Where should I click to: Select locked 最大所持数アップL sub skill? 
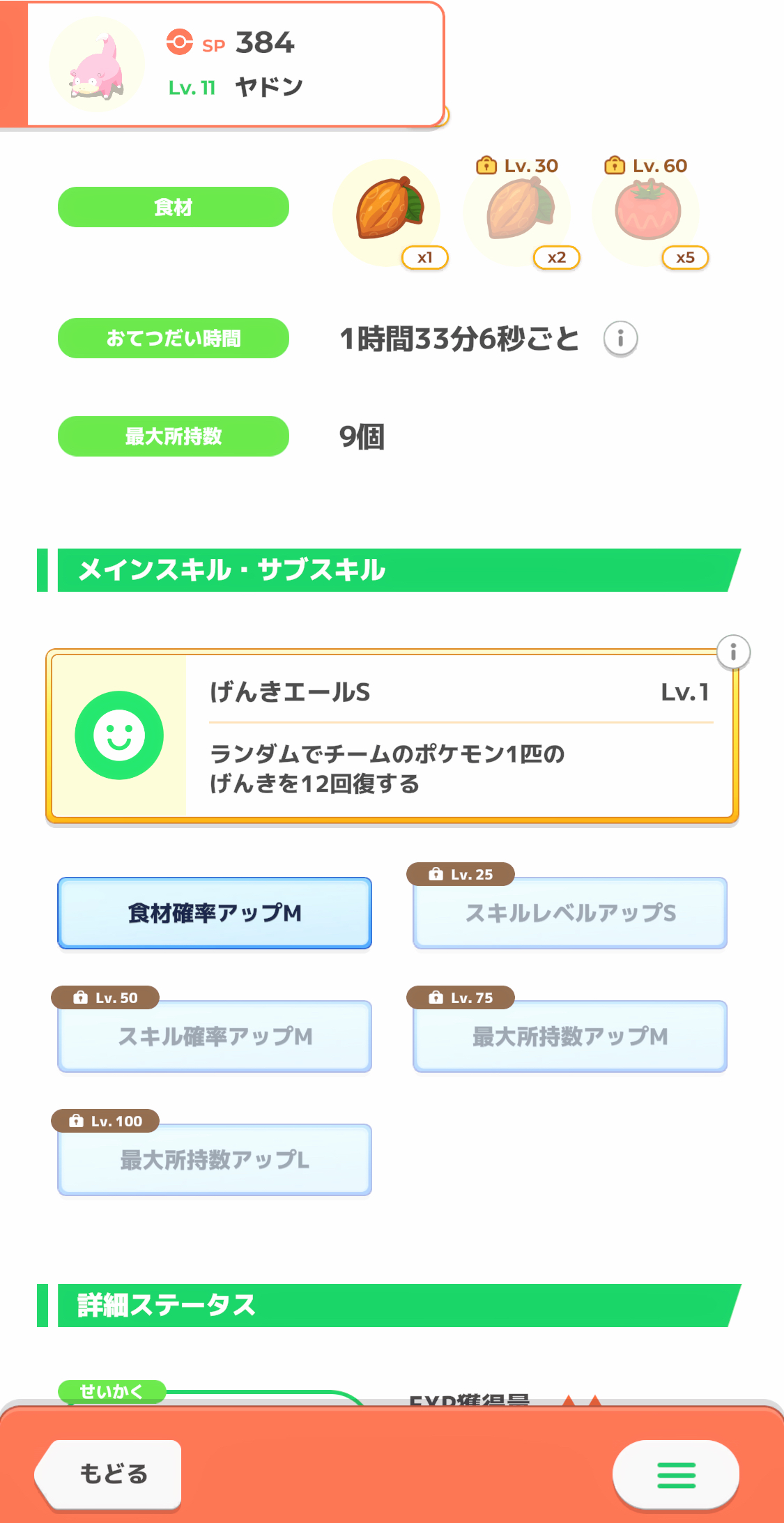[x=215, y=1160]
